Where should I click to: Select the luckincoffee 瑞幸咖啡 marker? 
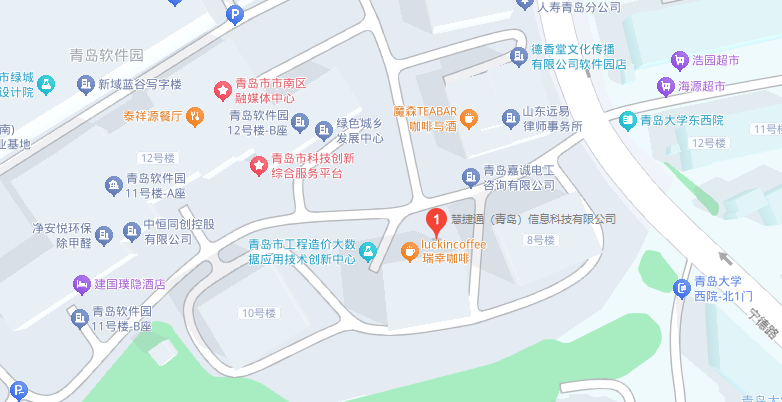point(409,251)
